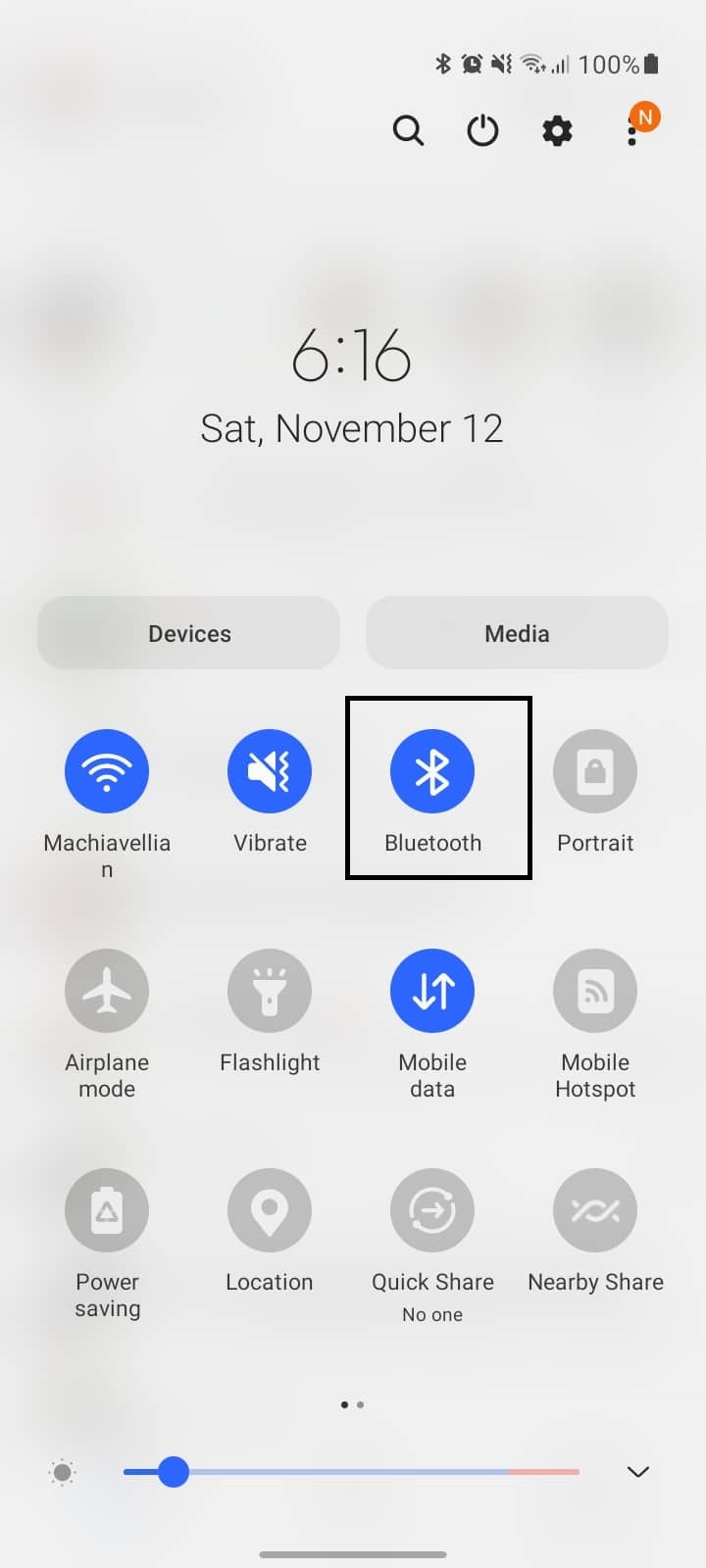Toggle Quick Share
This screenshot has height=1568, width=706.
432,1210
